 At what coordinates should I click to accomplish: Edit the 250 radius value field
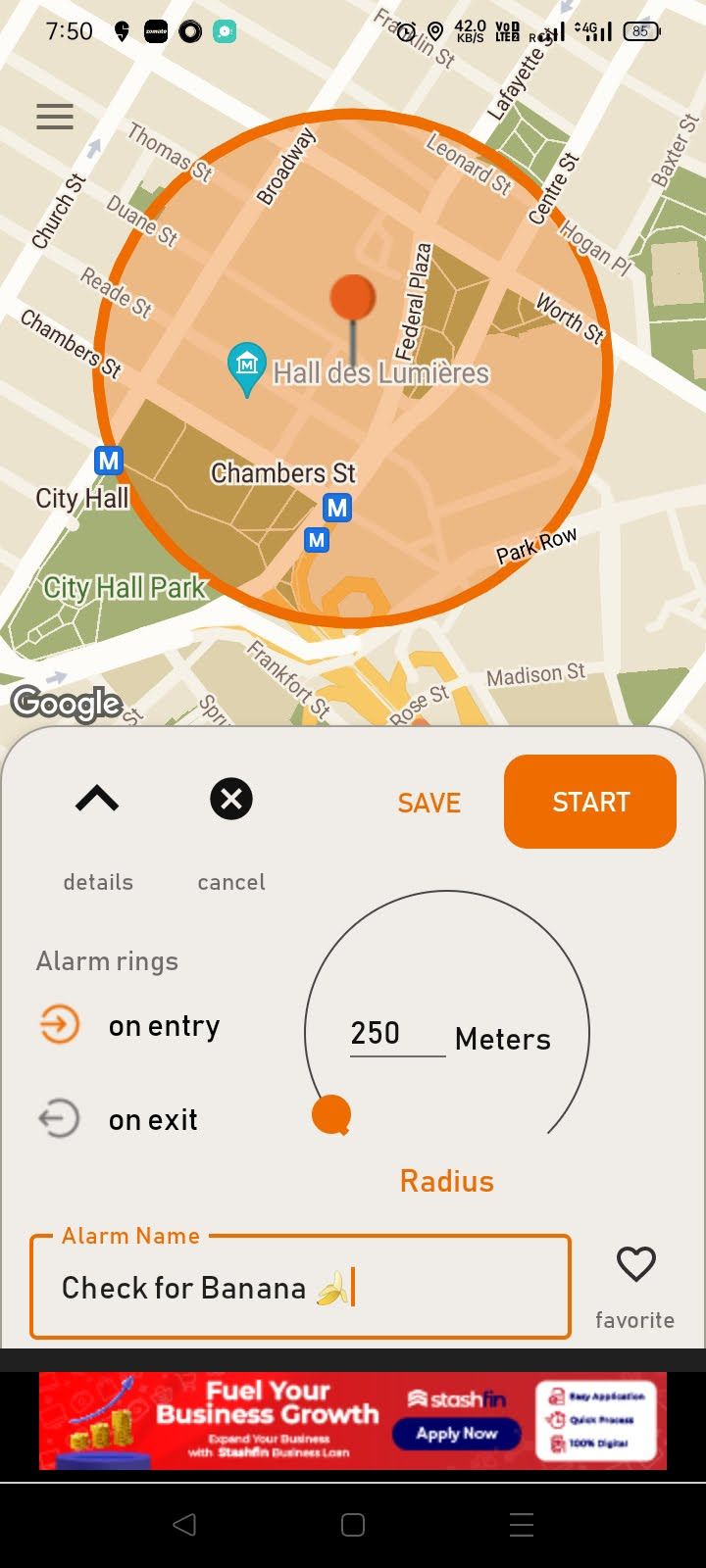click(x=396, y=1034)
